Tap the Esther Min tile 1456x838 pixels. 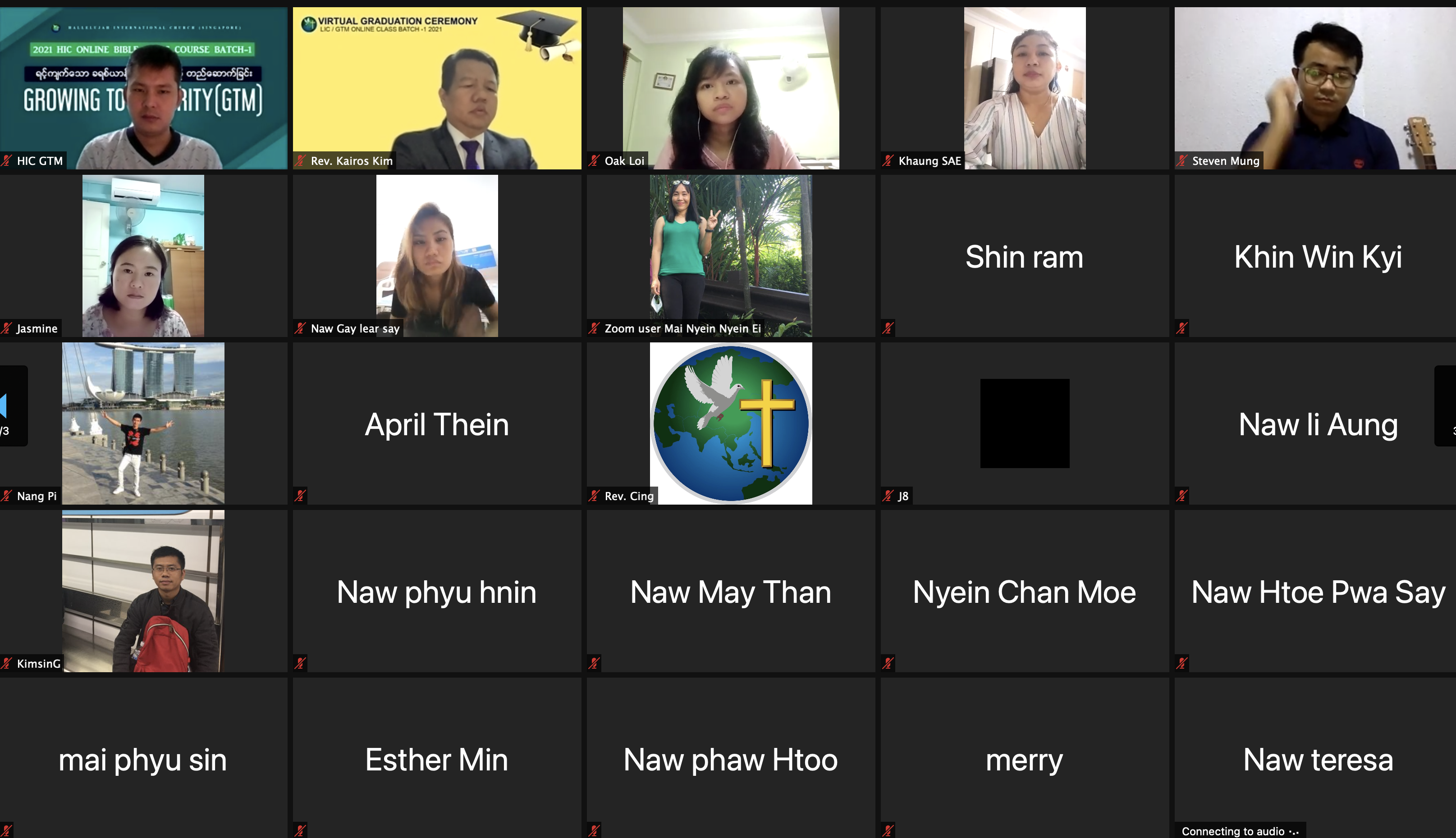(436, 759)
